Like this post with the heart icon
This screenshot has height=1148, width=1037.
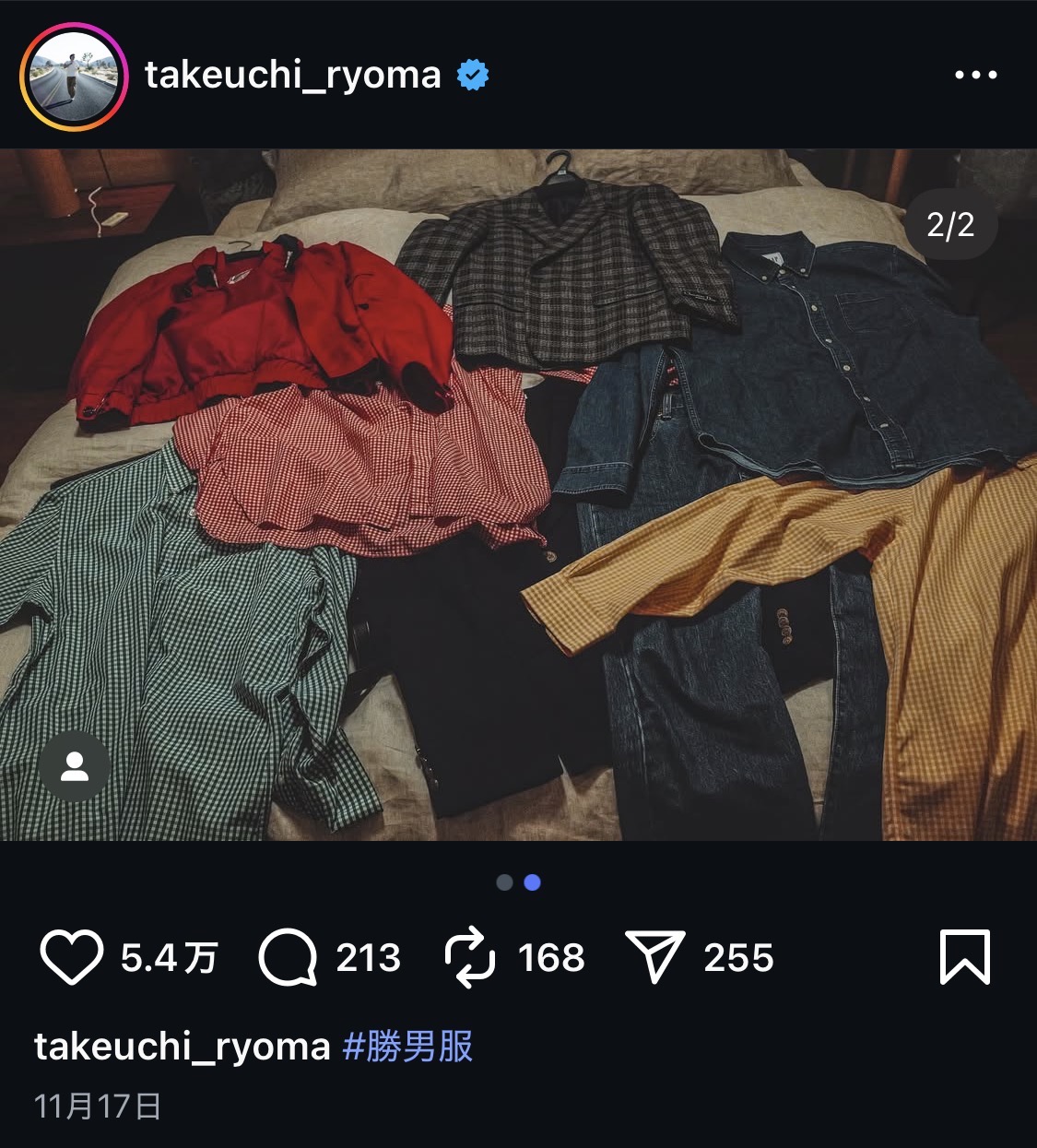point(71,958)
